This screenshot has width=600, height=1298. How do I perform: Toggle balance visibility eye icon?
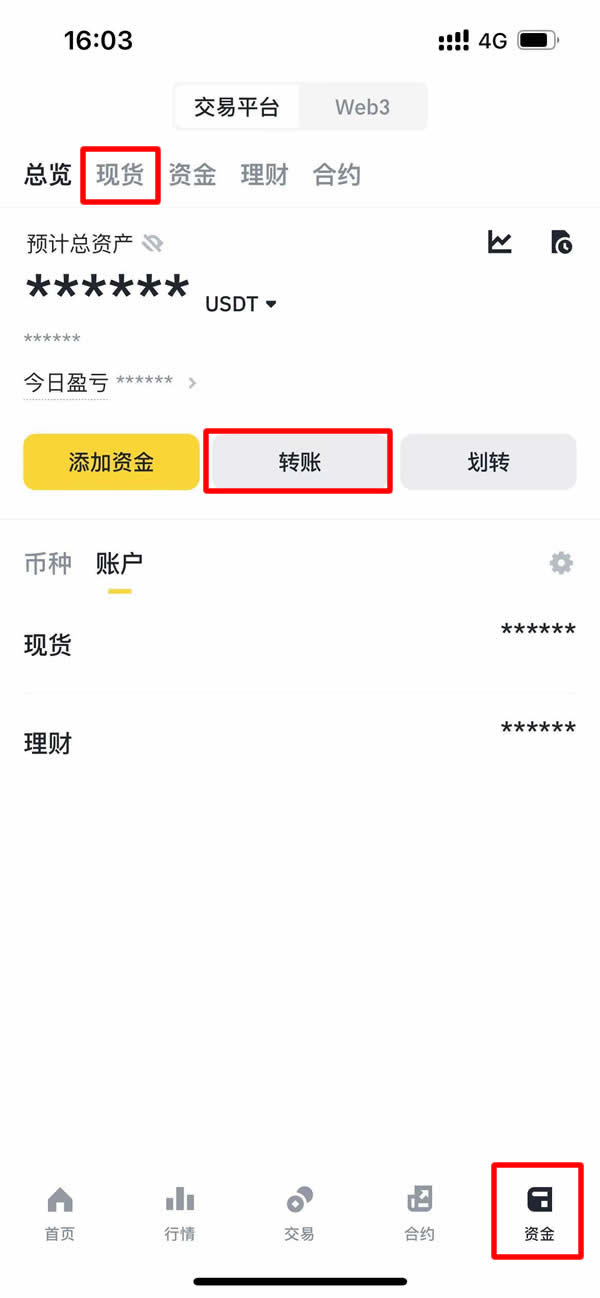152,242
